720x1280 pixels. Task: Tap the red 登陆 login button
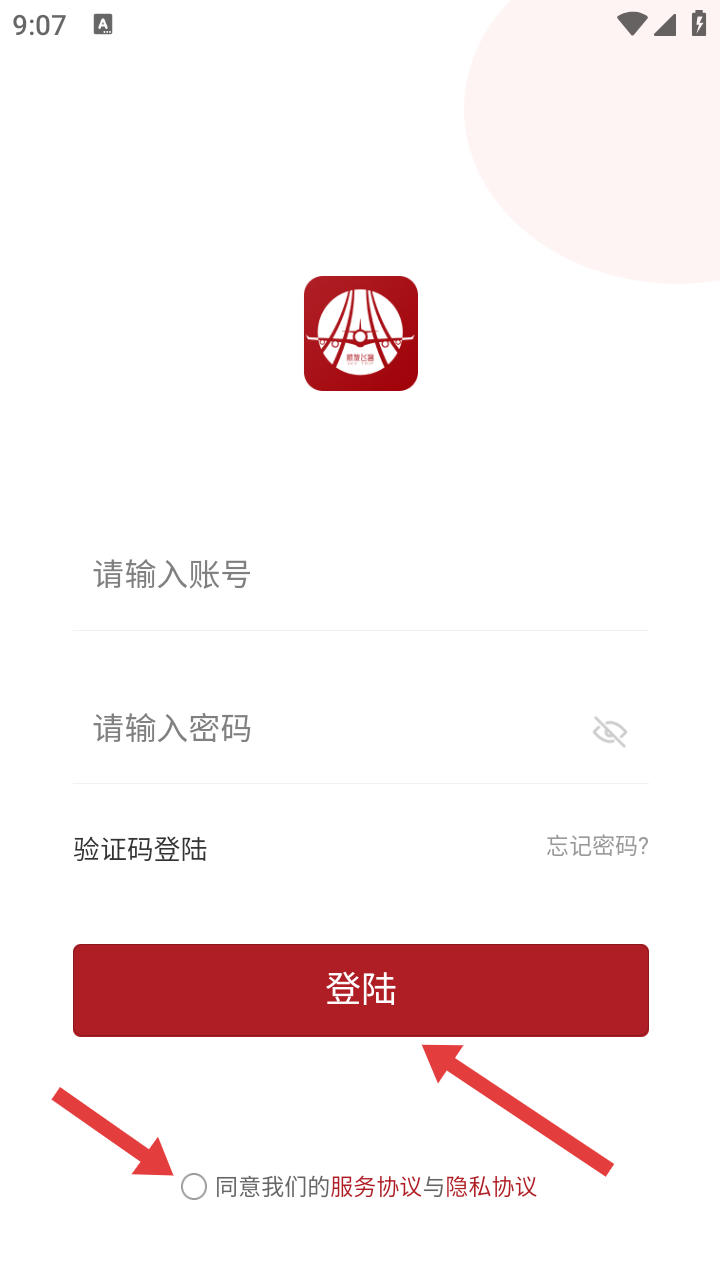tap(360, 990)
